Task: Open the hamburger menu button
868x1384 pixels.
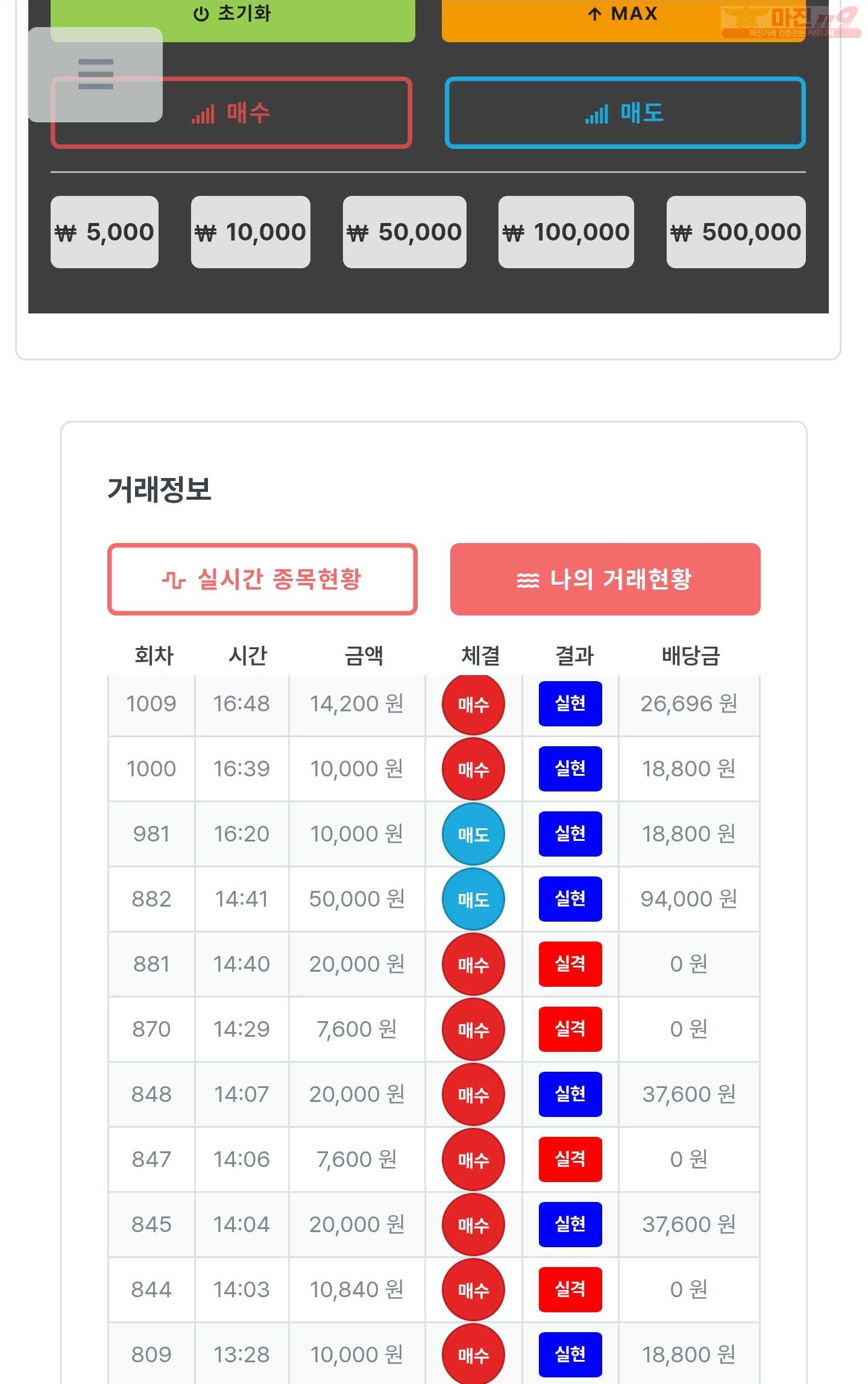Action: click(95, 74)
